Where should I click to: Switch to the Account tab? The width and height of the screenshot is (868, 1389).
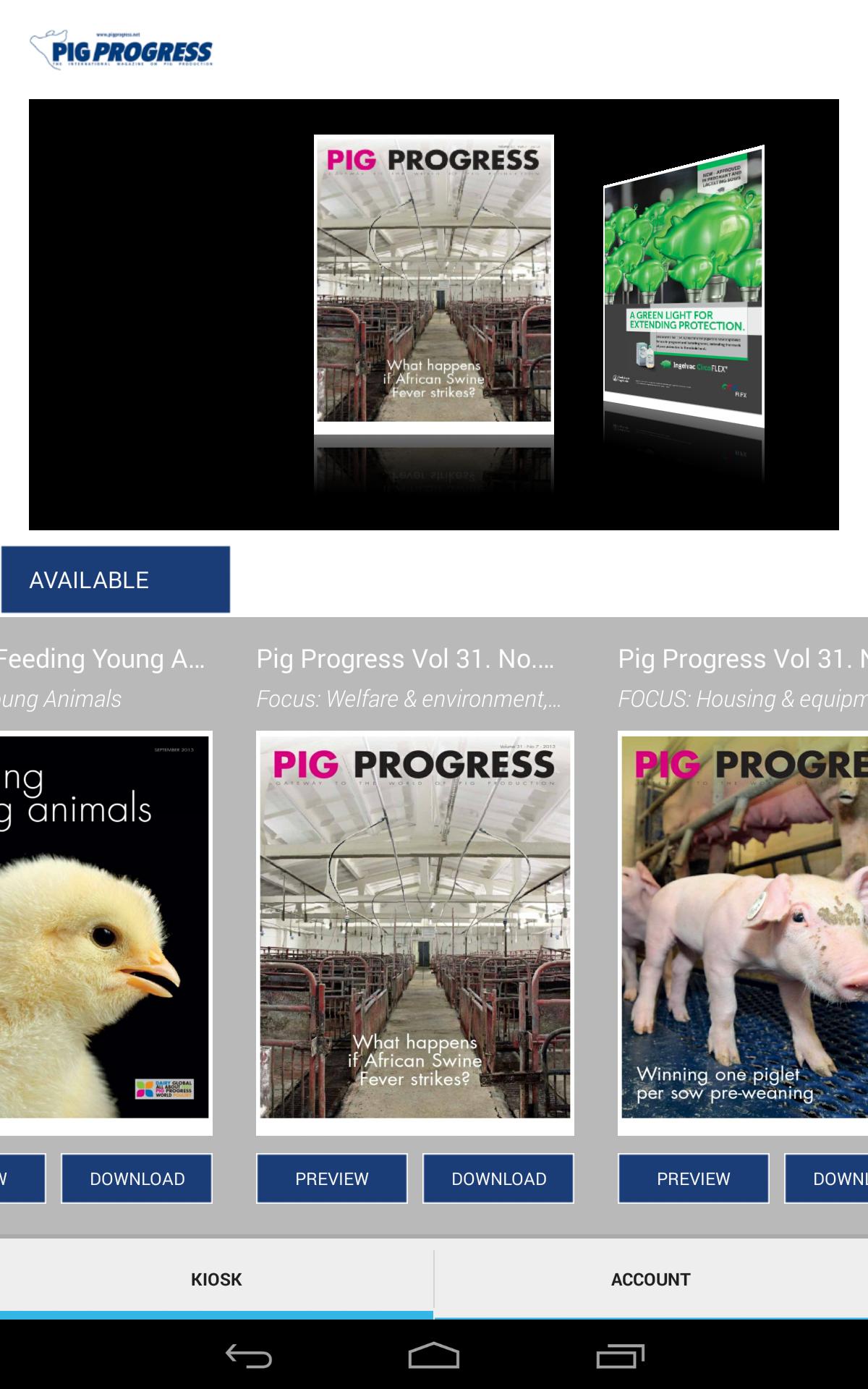click(650, 1279)
